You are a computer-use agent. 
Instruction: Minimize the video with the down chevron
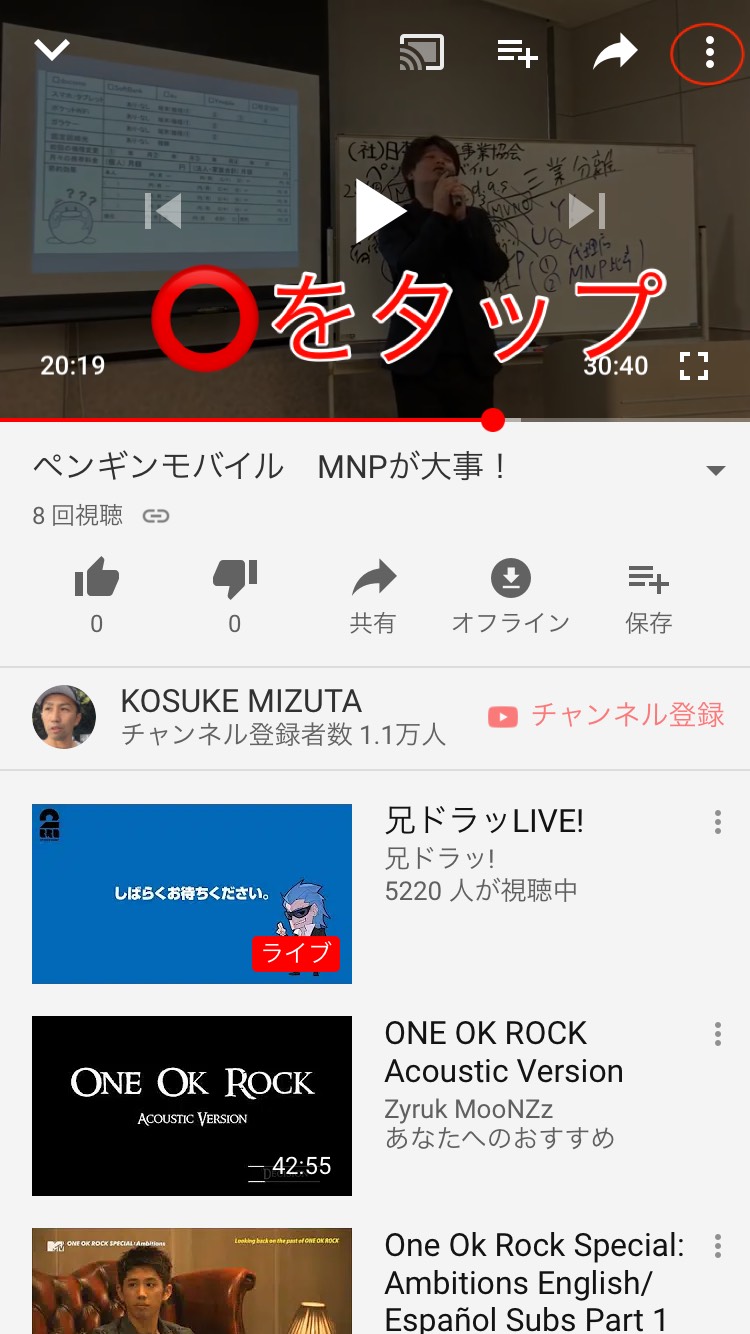coord(52,50)
